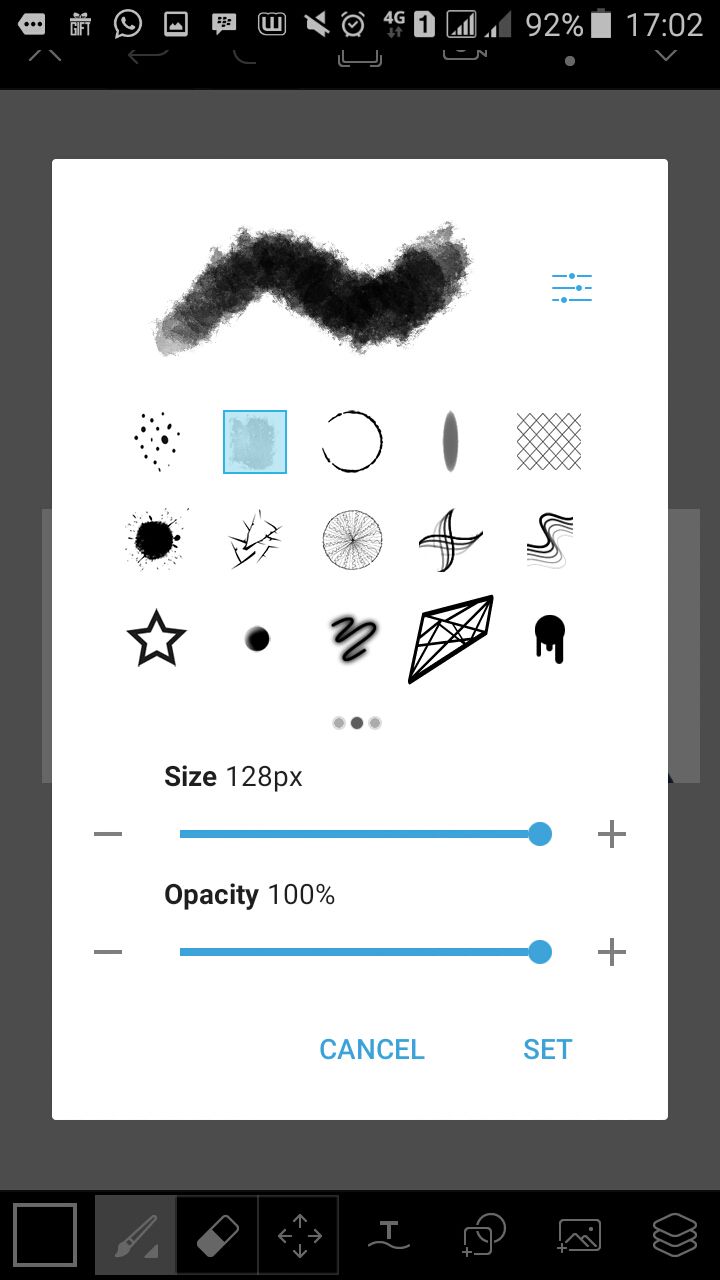
Task: Choose the cracked lines brush
Action: coord(254,540)
